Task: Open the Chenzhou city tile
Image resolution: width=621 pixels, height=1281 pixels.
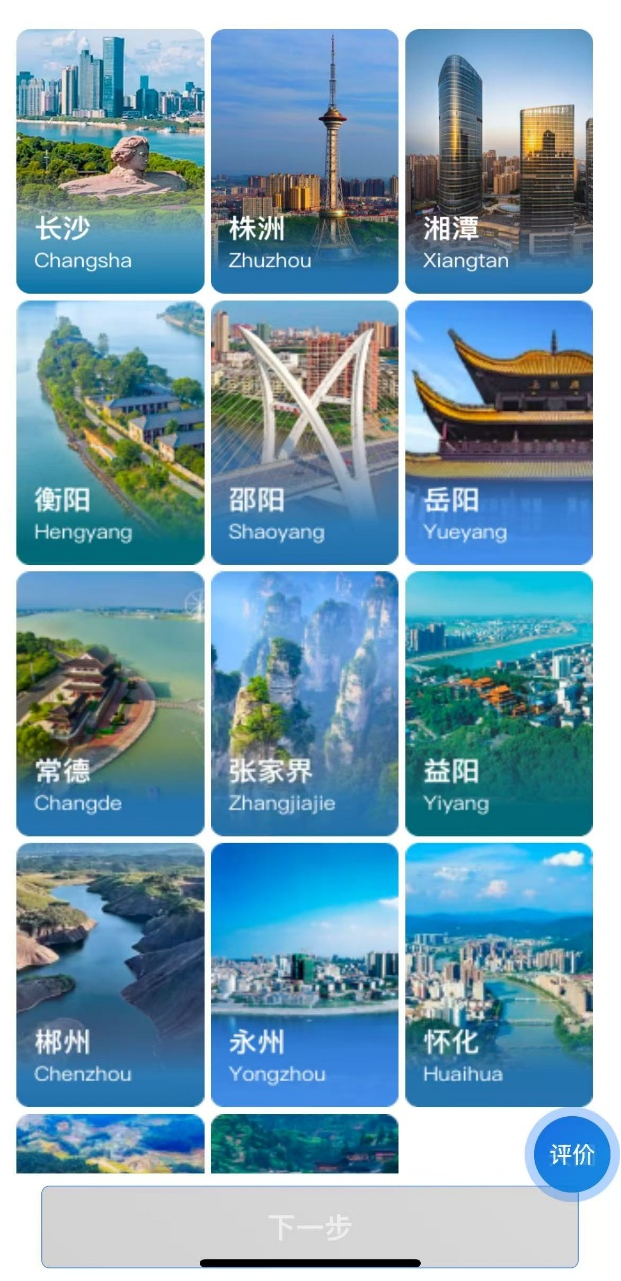Action: click(x=110, y=975)
